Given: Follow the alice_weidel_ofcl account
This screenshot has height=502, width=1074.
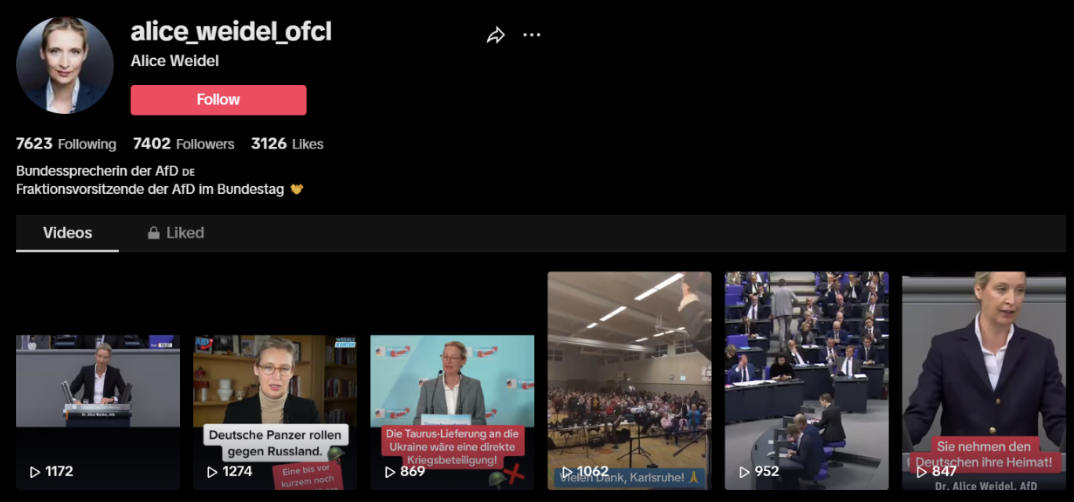Looking at the screenshot, I should [x=218, y=100].
